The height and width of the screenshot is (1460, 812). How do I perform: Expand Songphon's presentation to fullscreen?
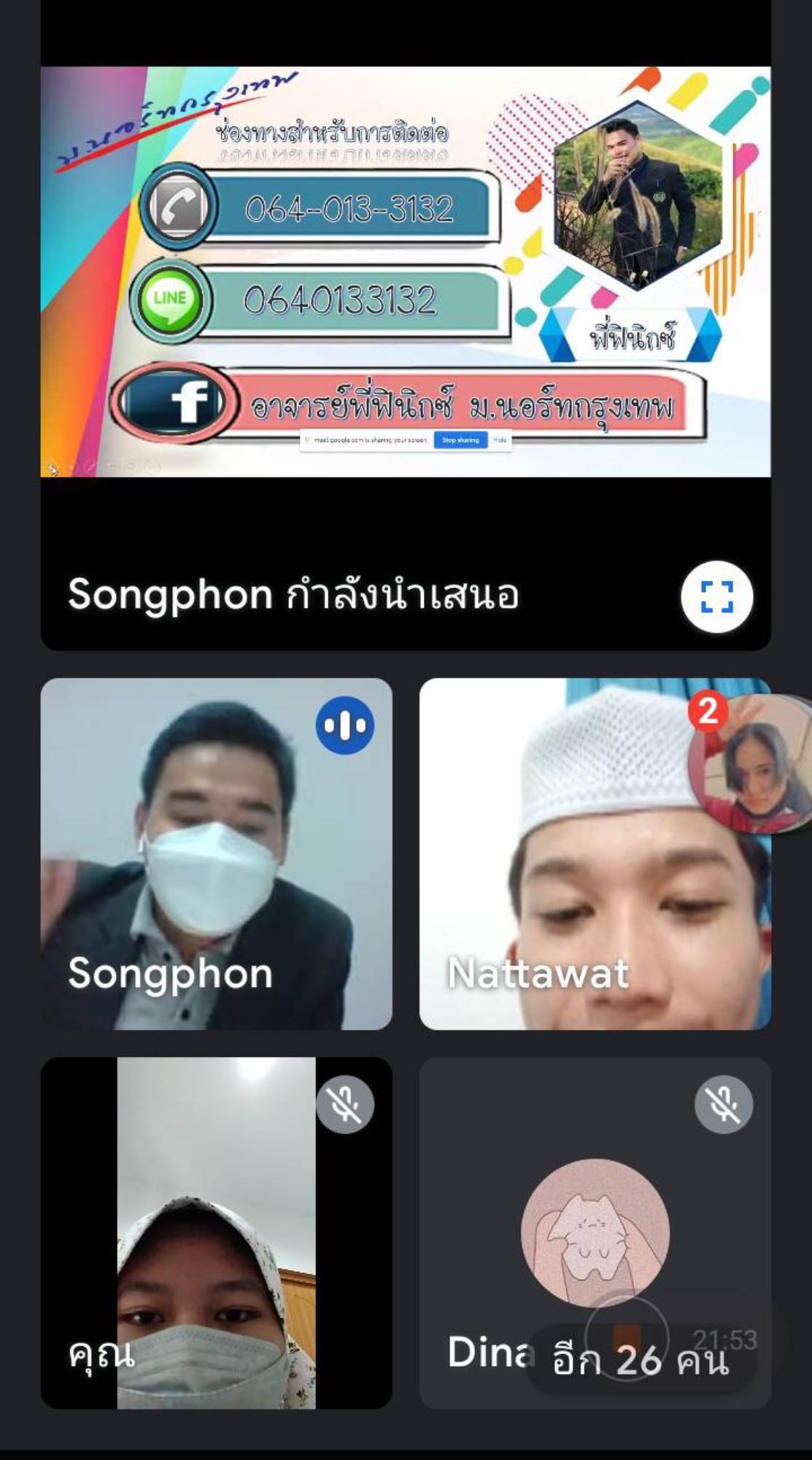click(716, 596)
